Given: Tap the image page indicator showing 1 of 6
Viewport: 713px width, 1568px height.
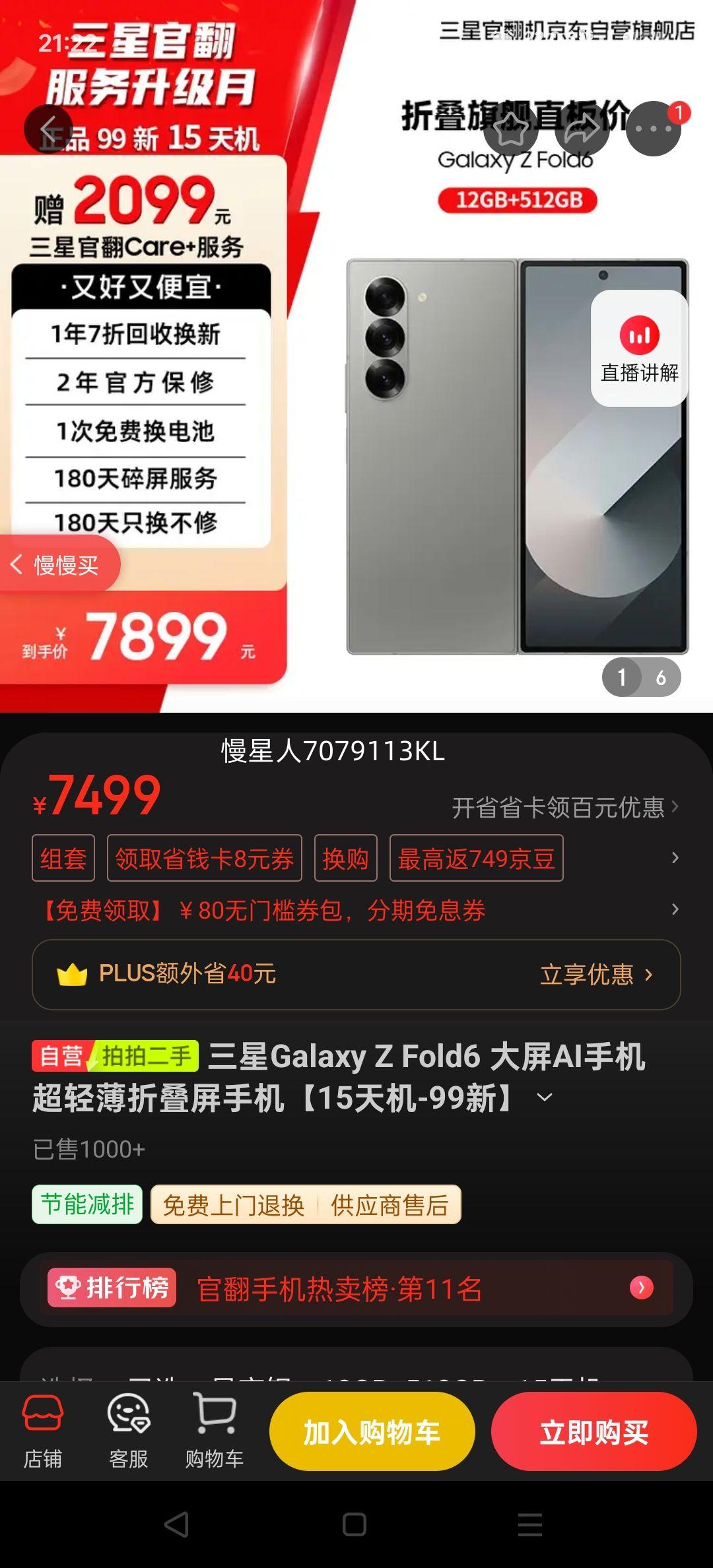Looking at the screenshot, I should 641,677.
